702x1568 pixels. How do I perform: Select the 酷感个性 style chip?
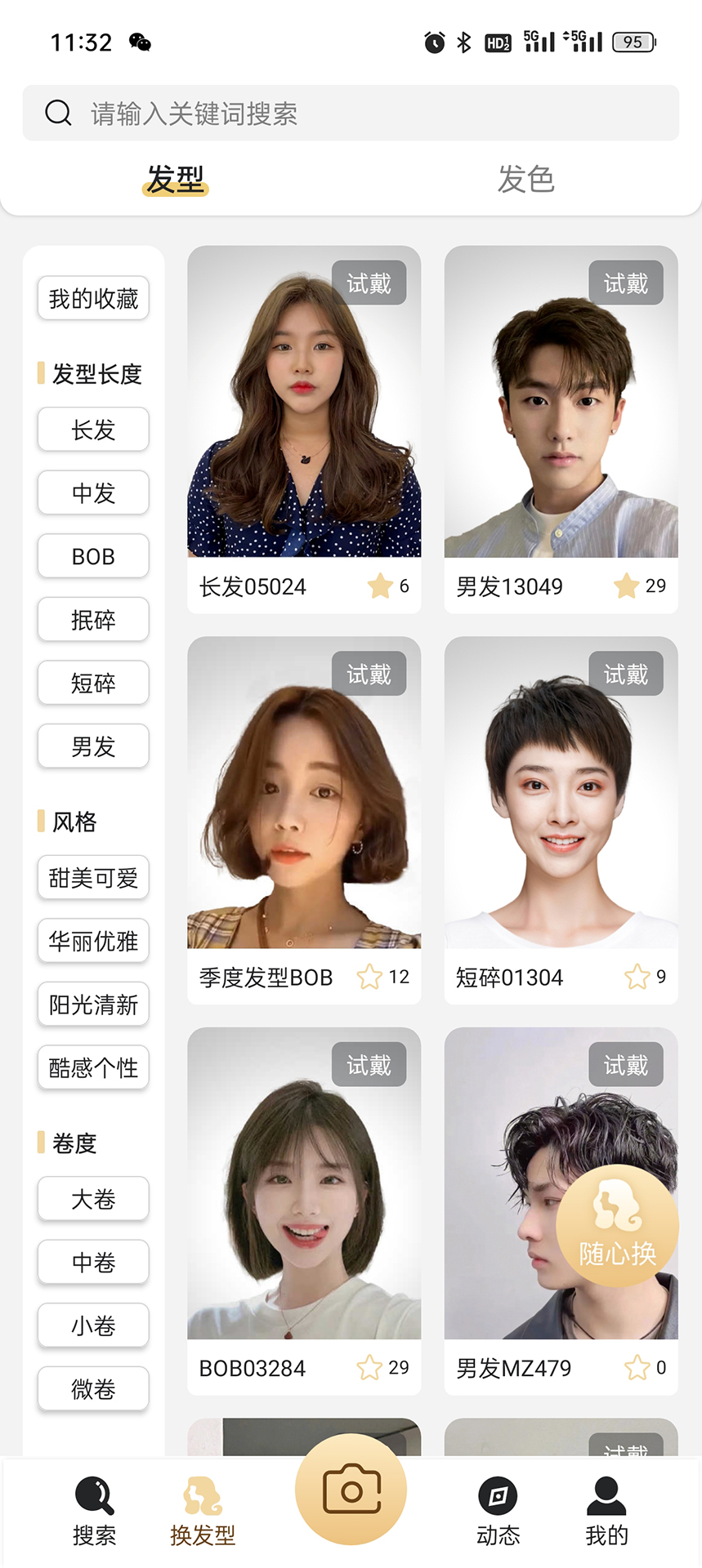coord(93,1067)
